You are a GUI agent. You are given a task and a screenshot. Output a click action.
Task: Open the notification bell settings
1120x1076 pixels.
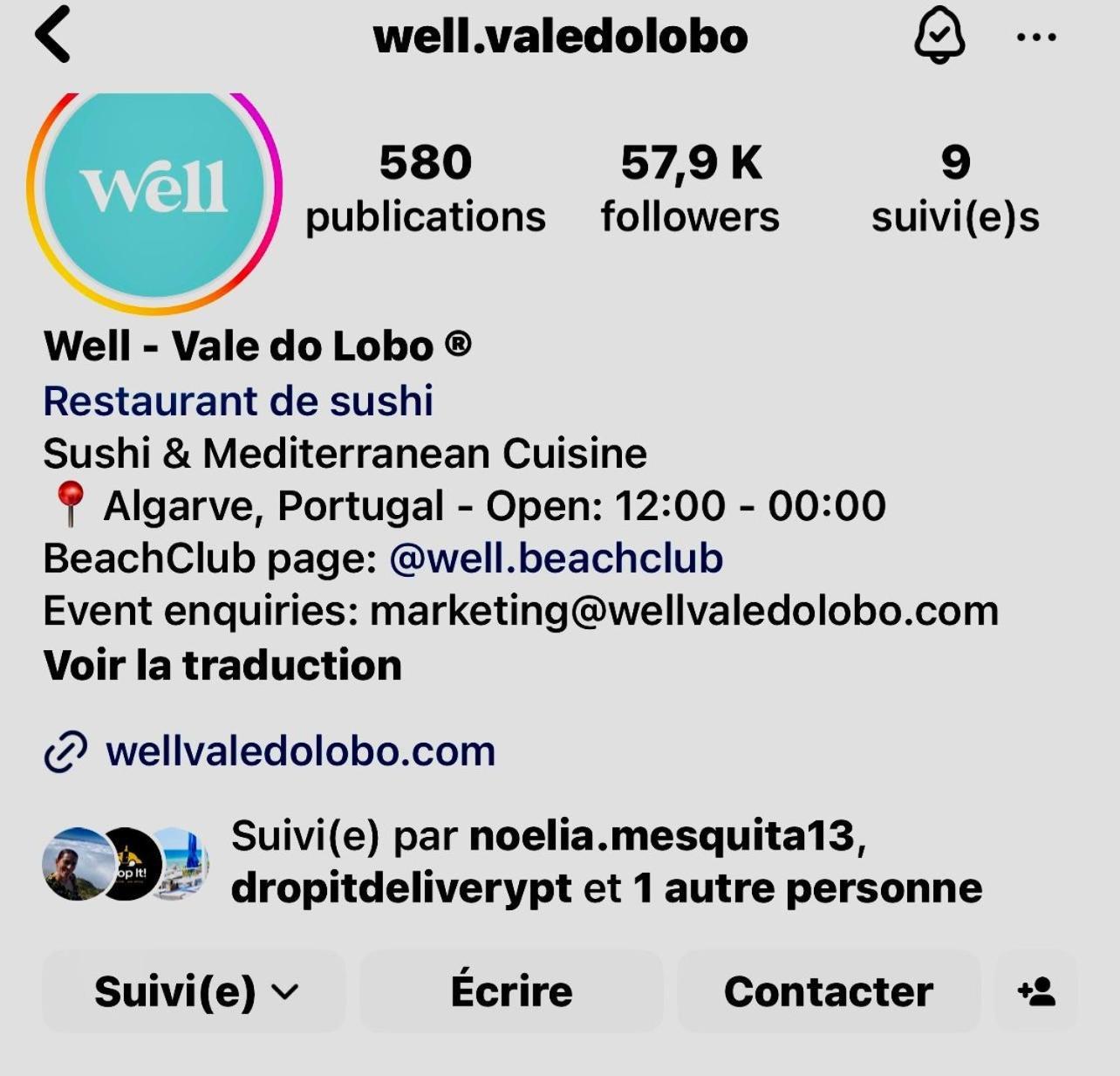[x=939, y=37]
